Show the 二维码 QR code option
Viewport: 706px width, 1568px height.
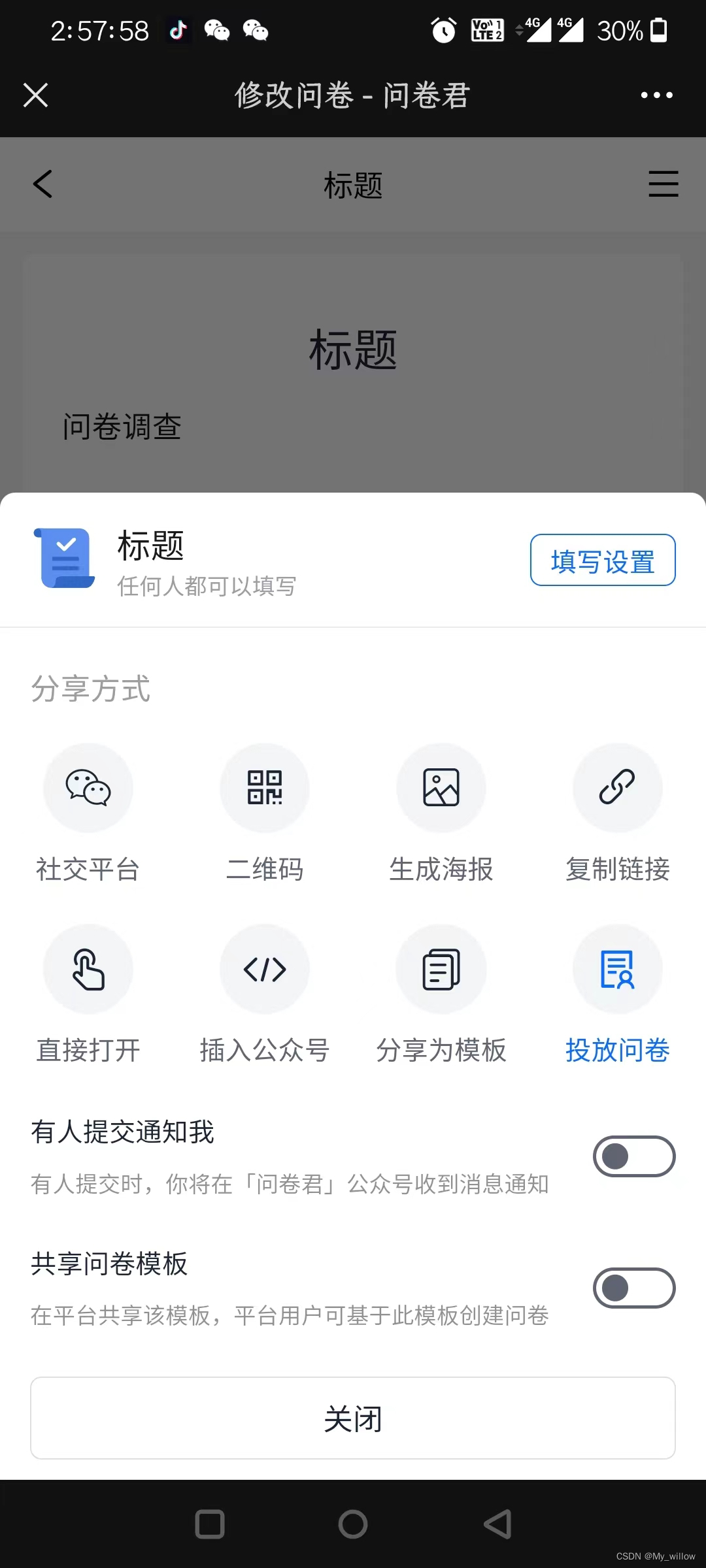click(265, 788)
